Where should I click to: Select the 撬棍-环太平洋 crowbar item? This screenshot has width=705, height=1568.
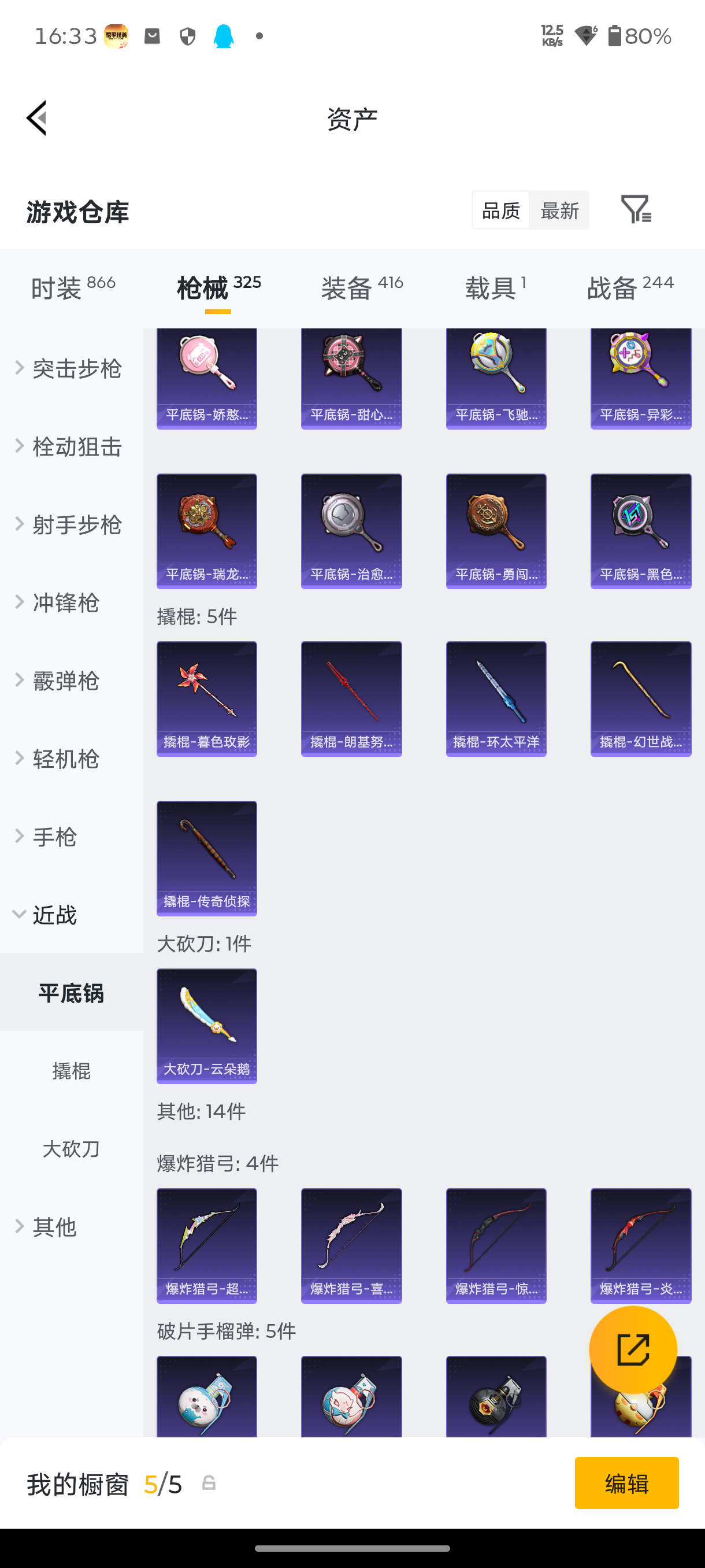(x=496, y=698)
